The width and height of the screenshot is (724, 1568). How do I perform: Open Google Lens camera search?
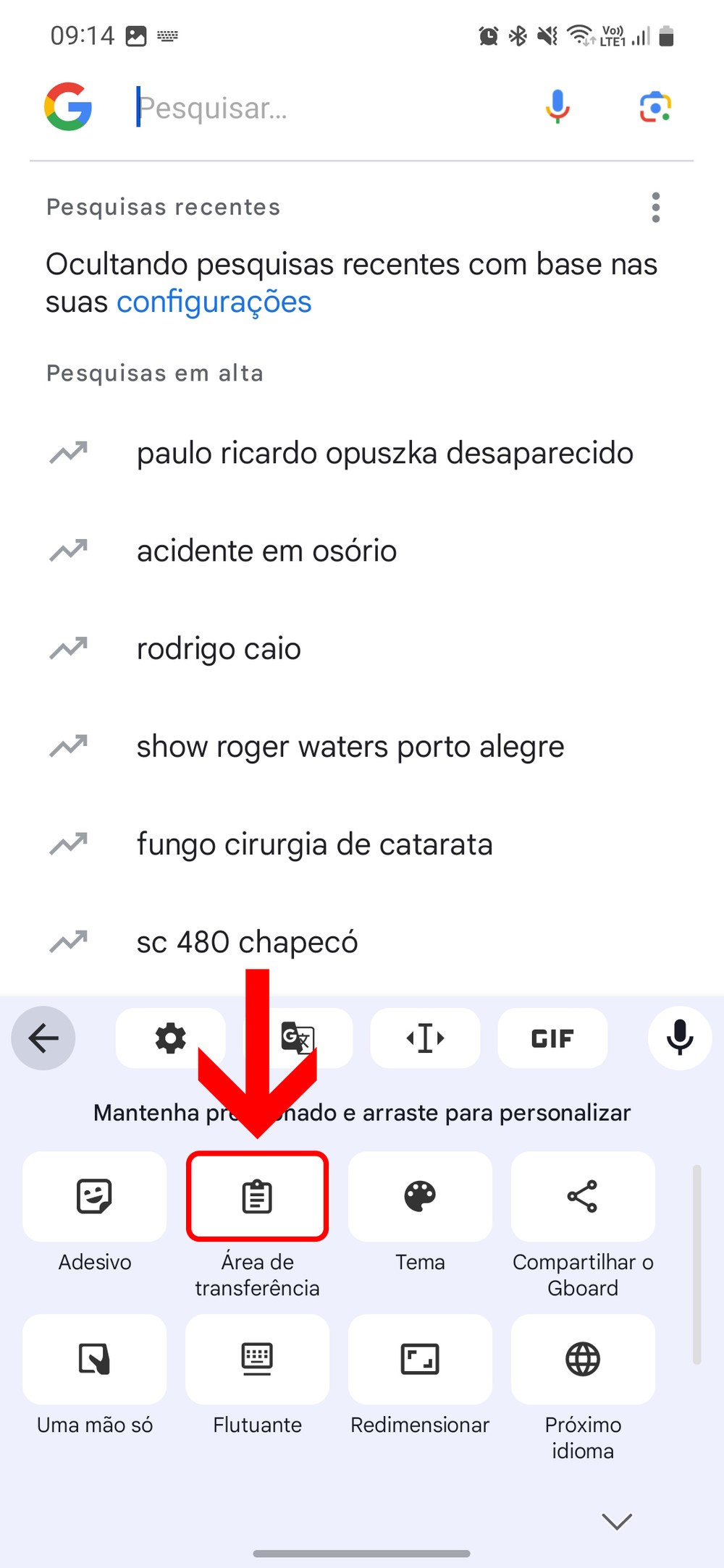coord(655,107)
